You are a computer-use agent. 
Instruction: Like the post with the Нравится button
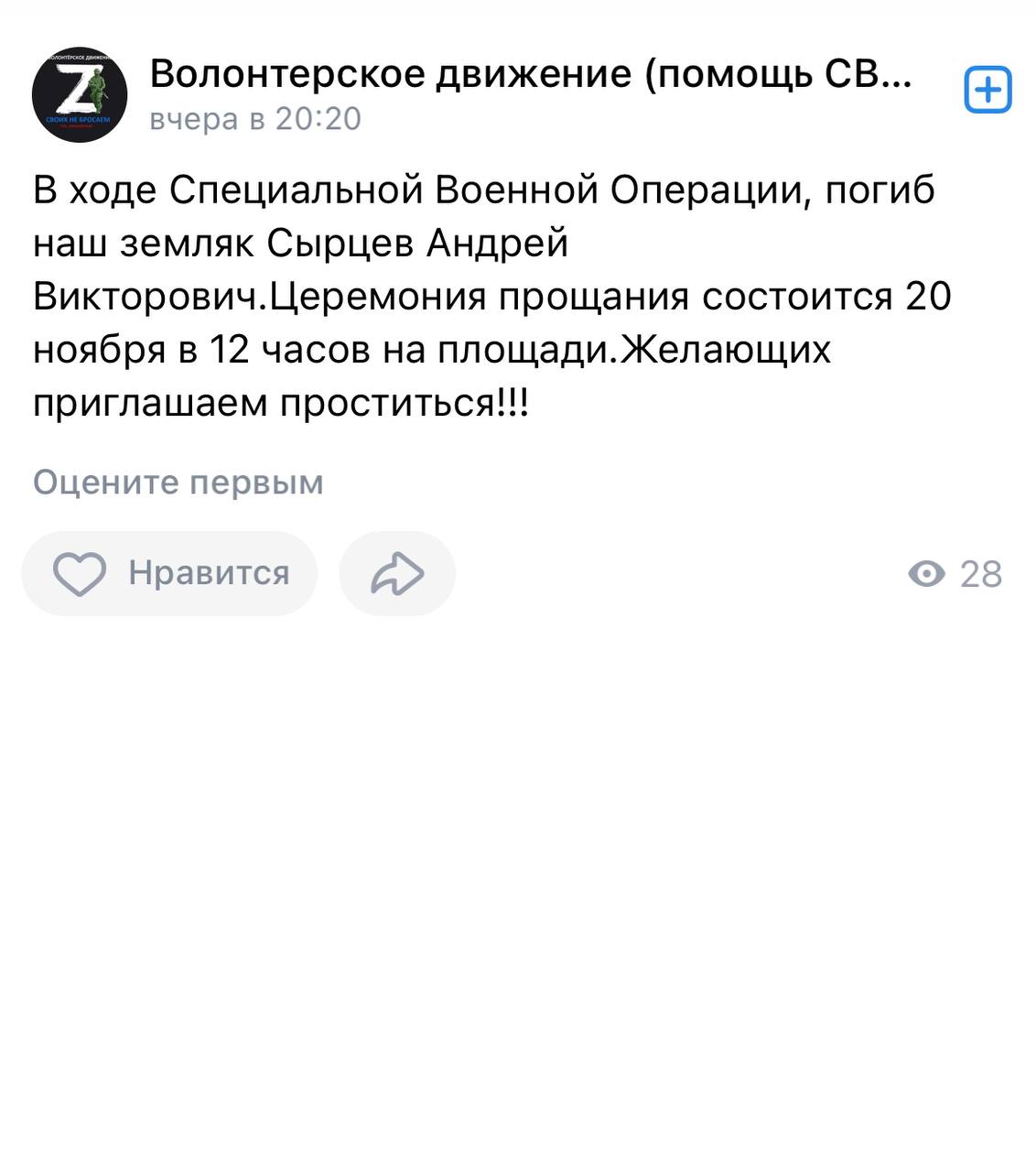[x=170, y=573]
